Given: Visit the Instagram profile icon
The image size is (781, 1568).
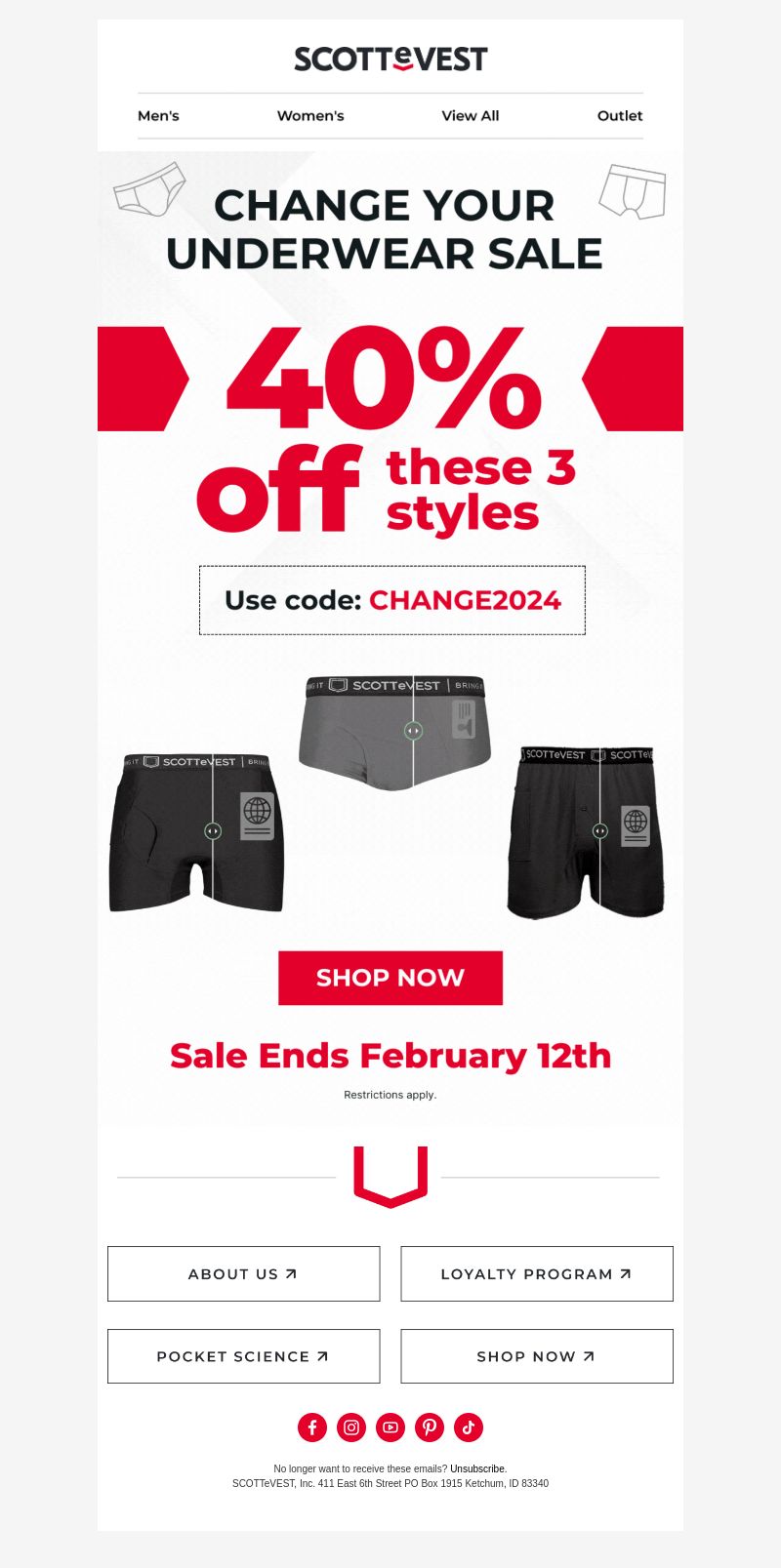Looking at the screenshot, I should click(351, 1427).
